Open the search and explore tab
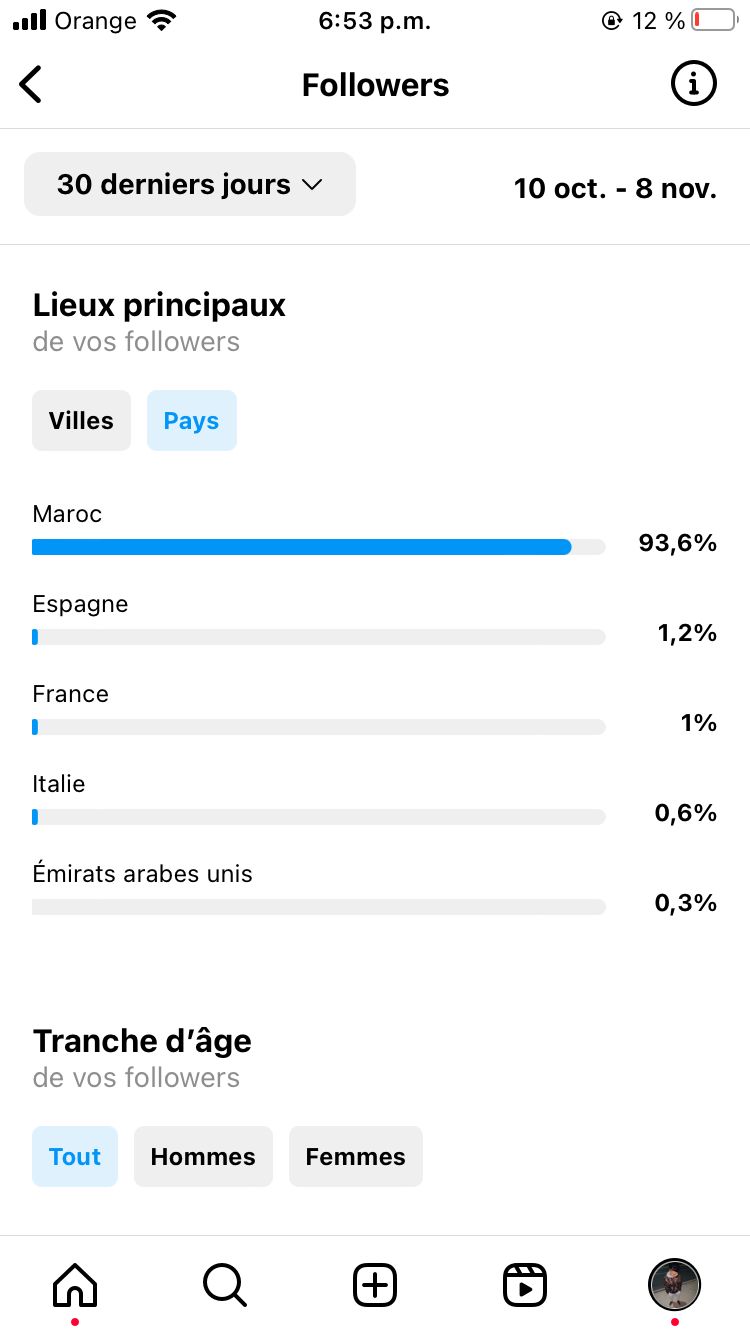Image resolution: width=750 pixels, height=1334 pixels. pyautogui.click(x=224, y=1284)
